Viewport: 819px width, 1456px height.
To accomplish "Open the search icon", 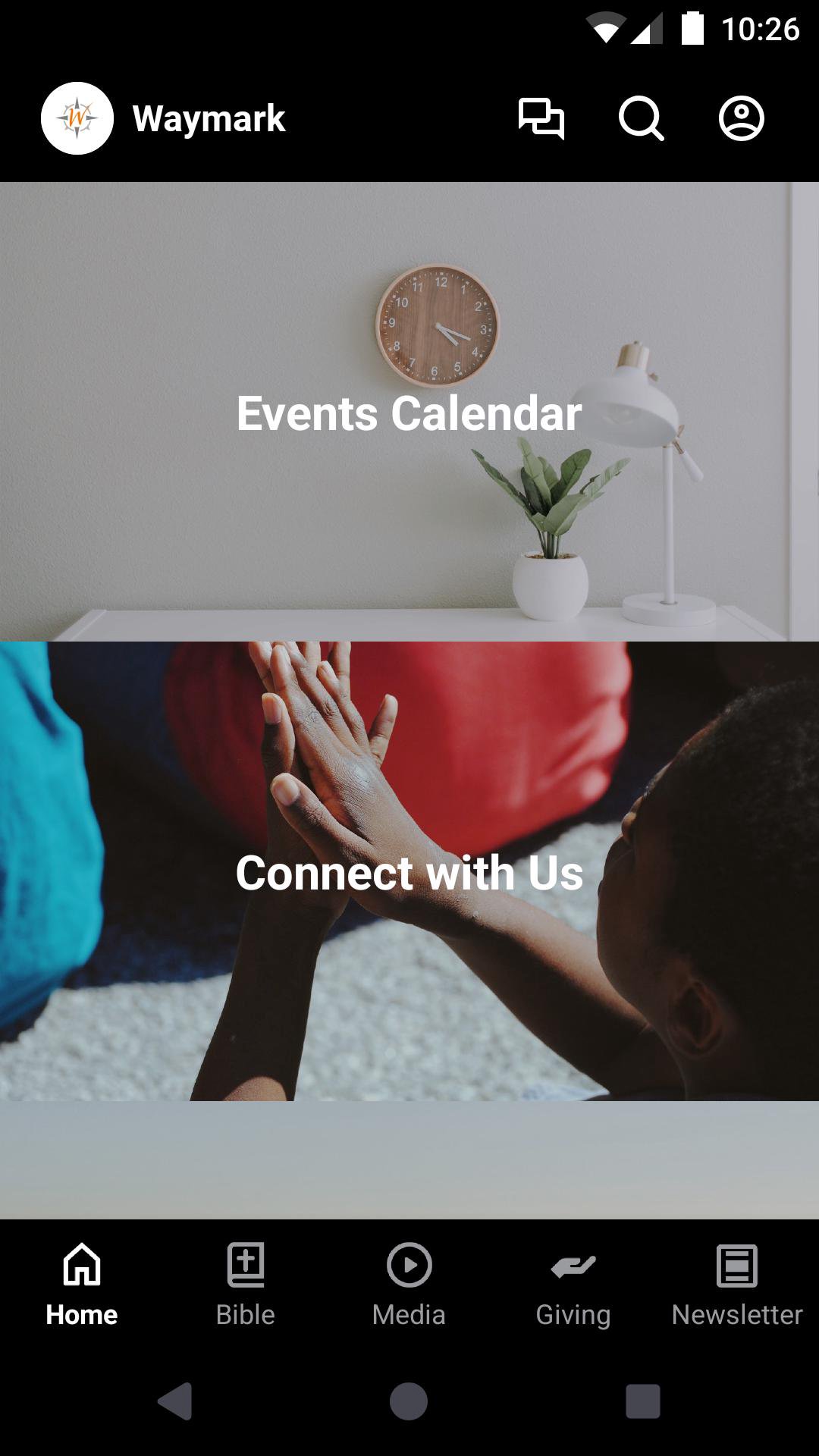I will coord(641,119).
